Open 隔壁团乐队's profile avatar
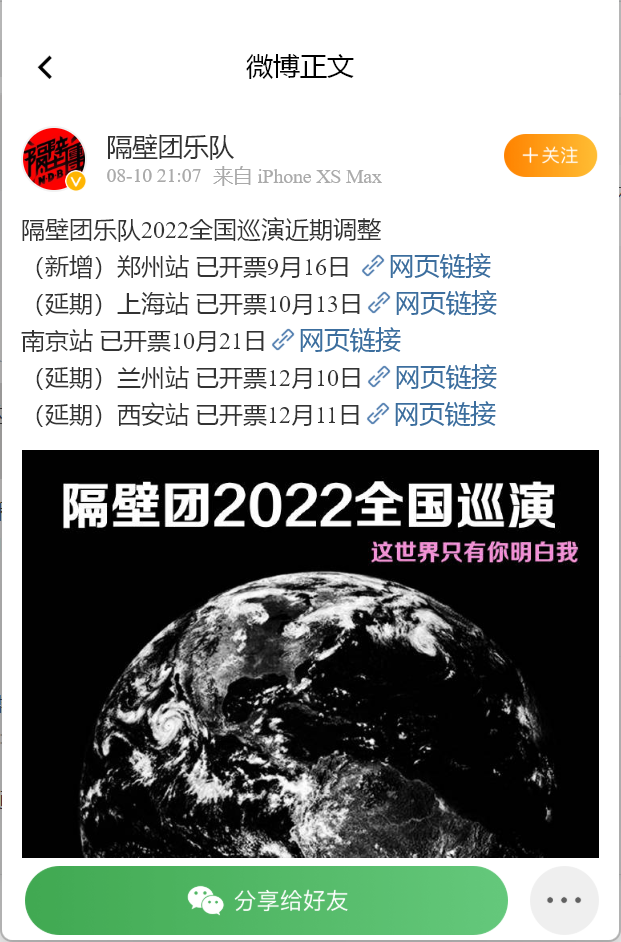The height and width of the screenshot is (942, 621). point(54,159)
